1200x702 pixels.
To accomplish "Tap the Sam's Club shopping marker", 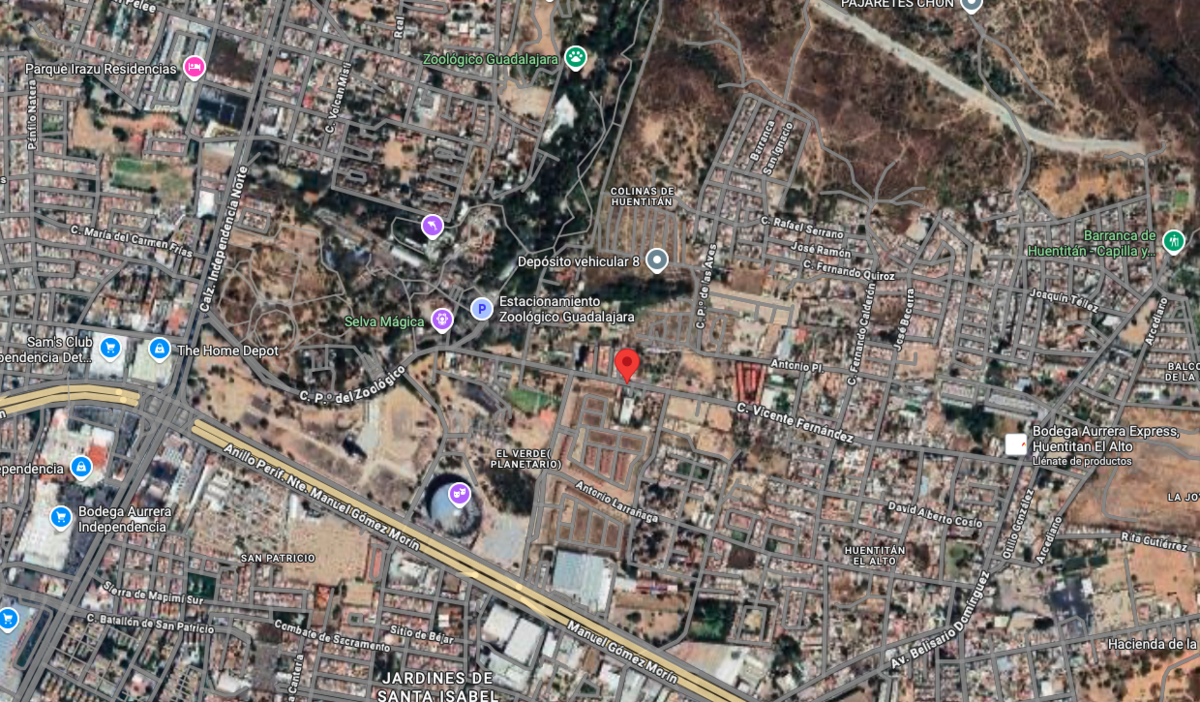I will (x=110, y=348).
